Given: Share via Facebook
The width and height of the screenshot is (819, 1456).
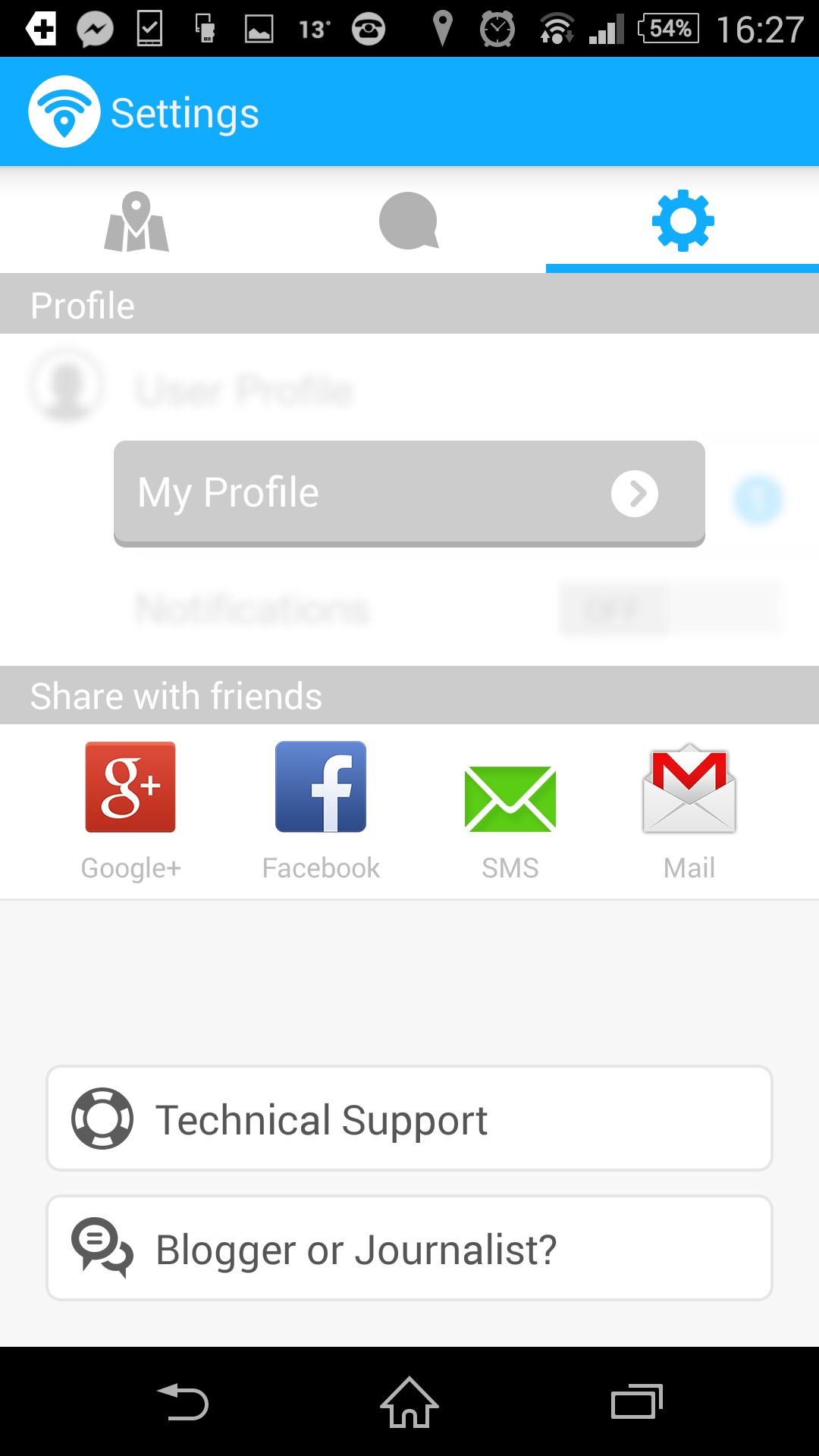Looking at the screenshot, I should click(x=321, y=811).
